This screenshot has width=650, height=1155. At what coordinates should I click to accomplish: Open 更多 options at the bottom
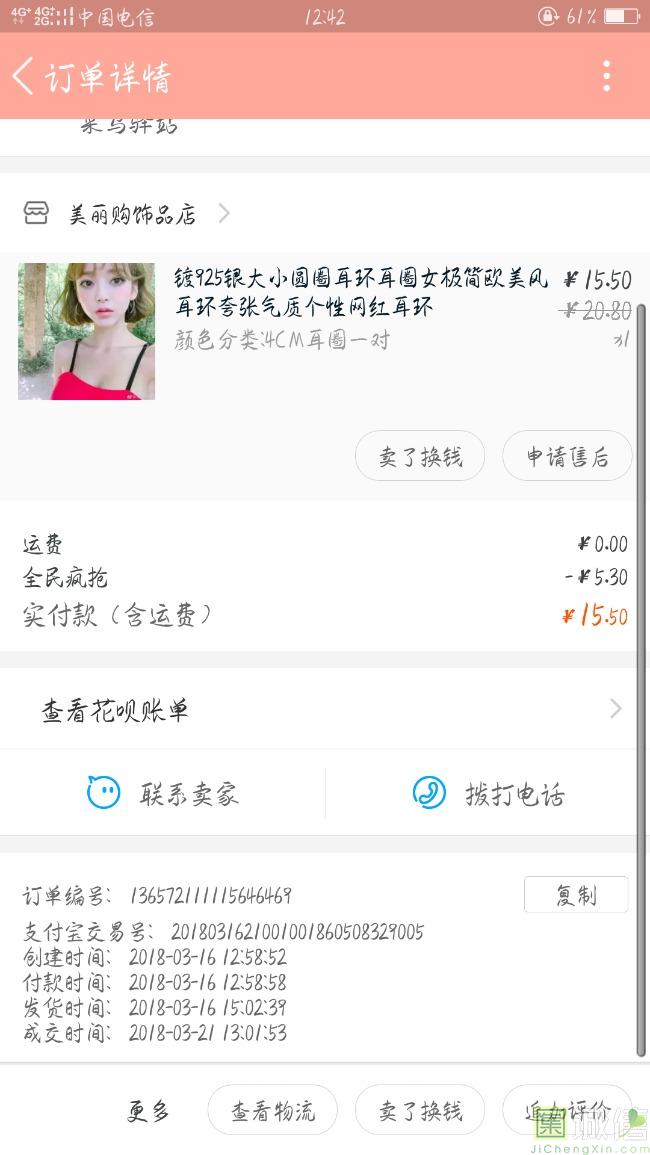coord(148,1110)
